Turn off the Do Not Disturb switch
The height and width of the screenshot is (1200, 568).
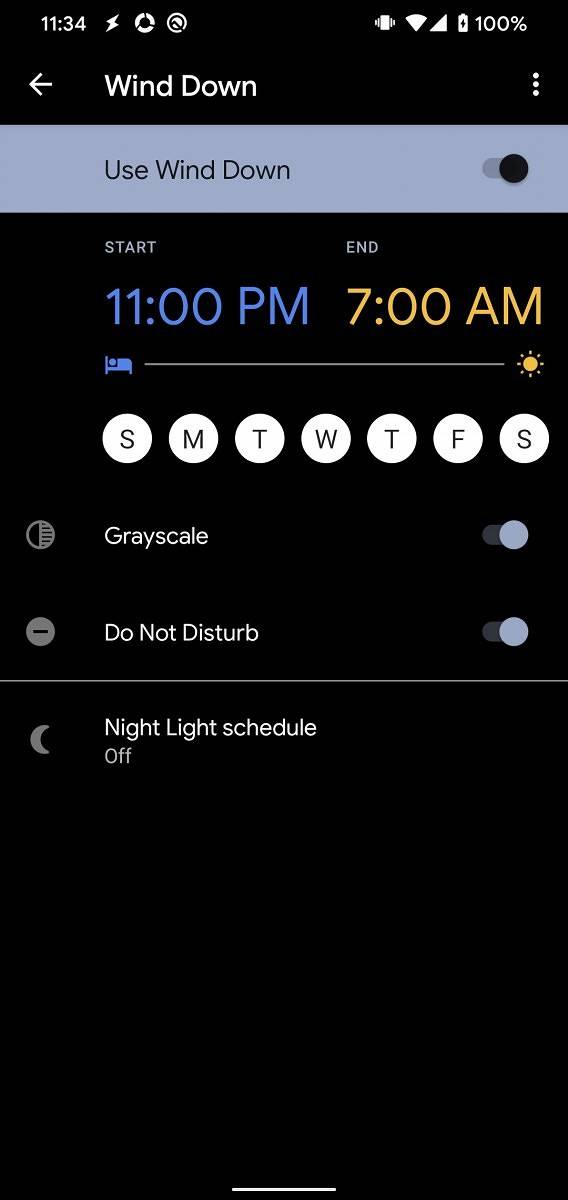click(x=505, y=632)
